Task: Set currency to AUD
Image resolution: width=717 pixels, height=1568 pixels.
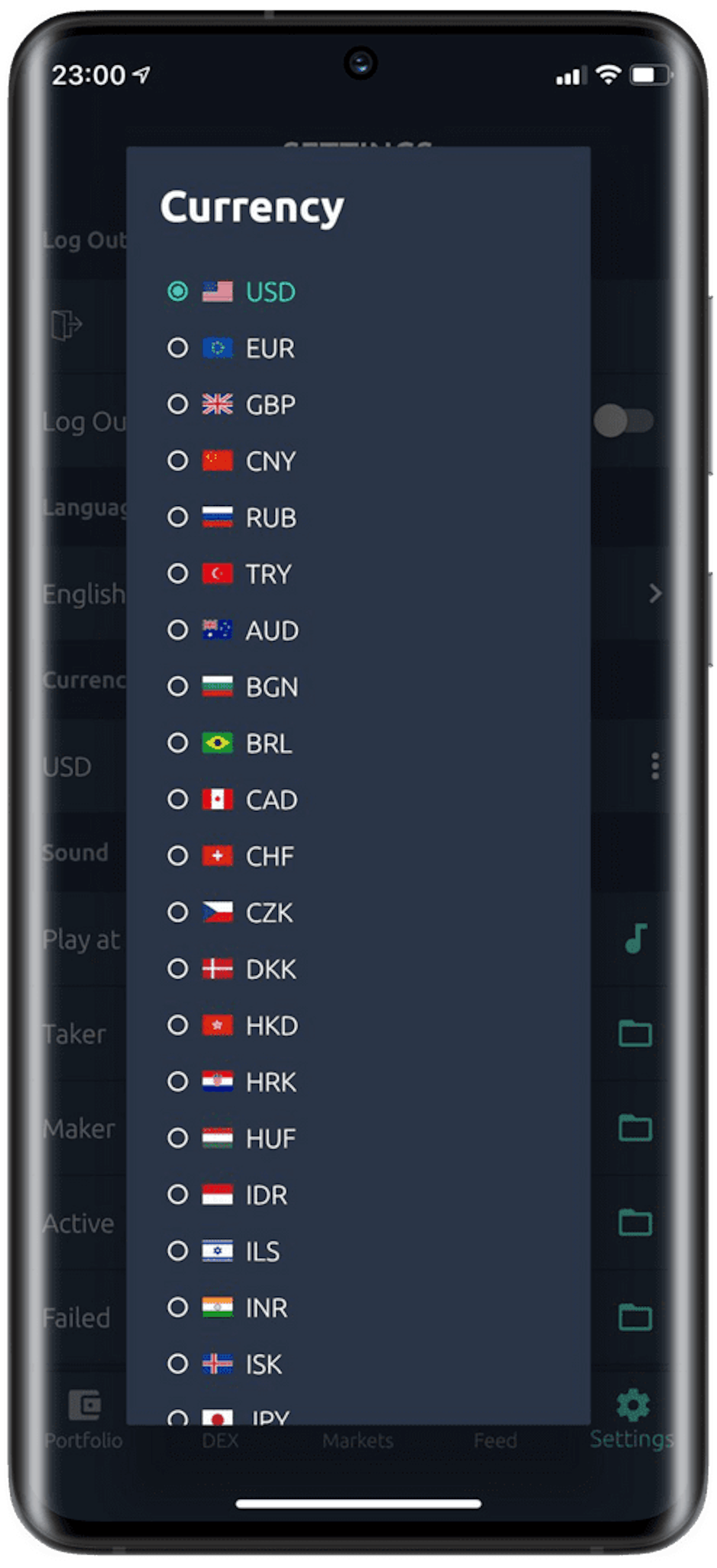Action: point(232,630)
